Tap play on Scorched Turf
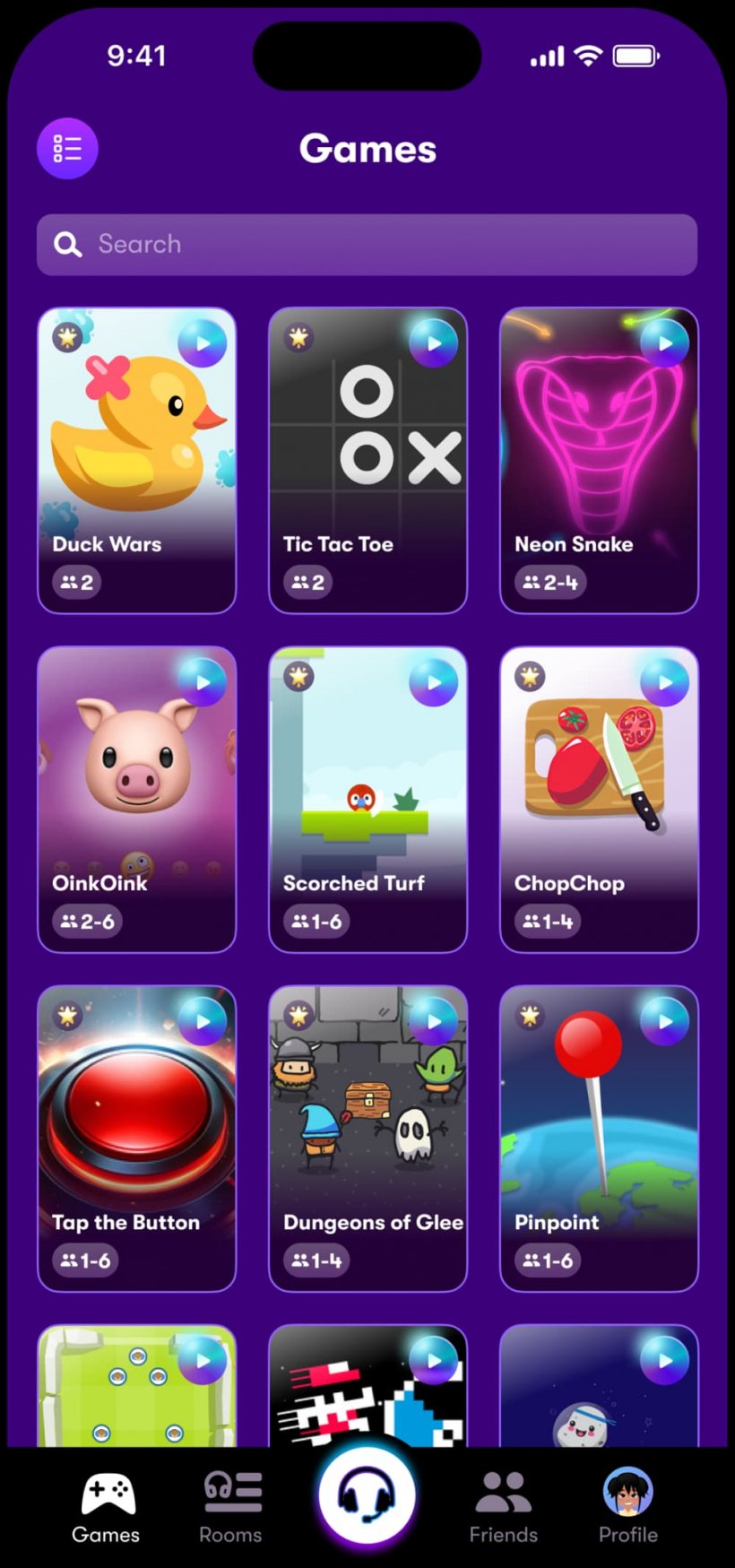Screen dimensions: 735x1568 (x=434, y=682)
